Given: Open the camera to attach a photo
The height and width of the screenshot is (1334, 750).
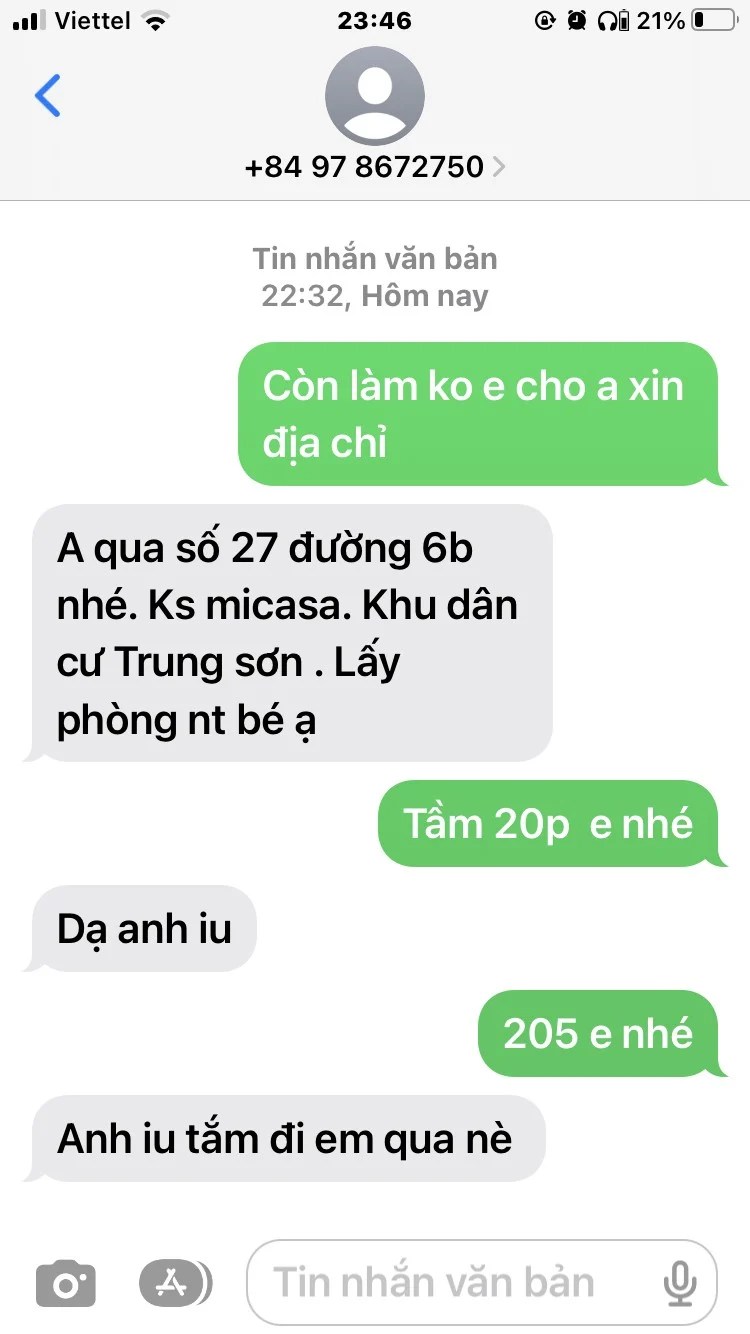Looking at the screenshot, I should tap(66, 1283).
